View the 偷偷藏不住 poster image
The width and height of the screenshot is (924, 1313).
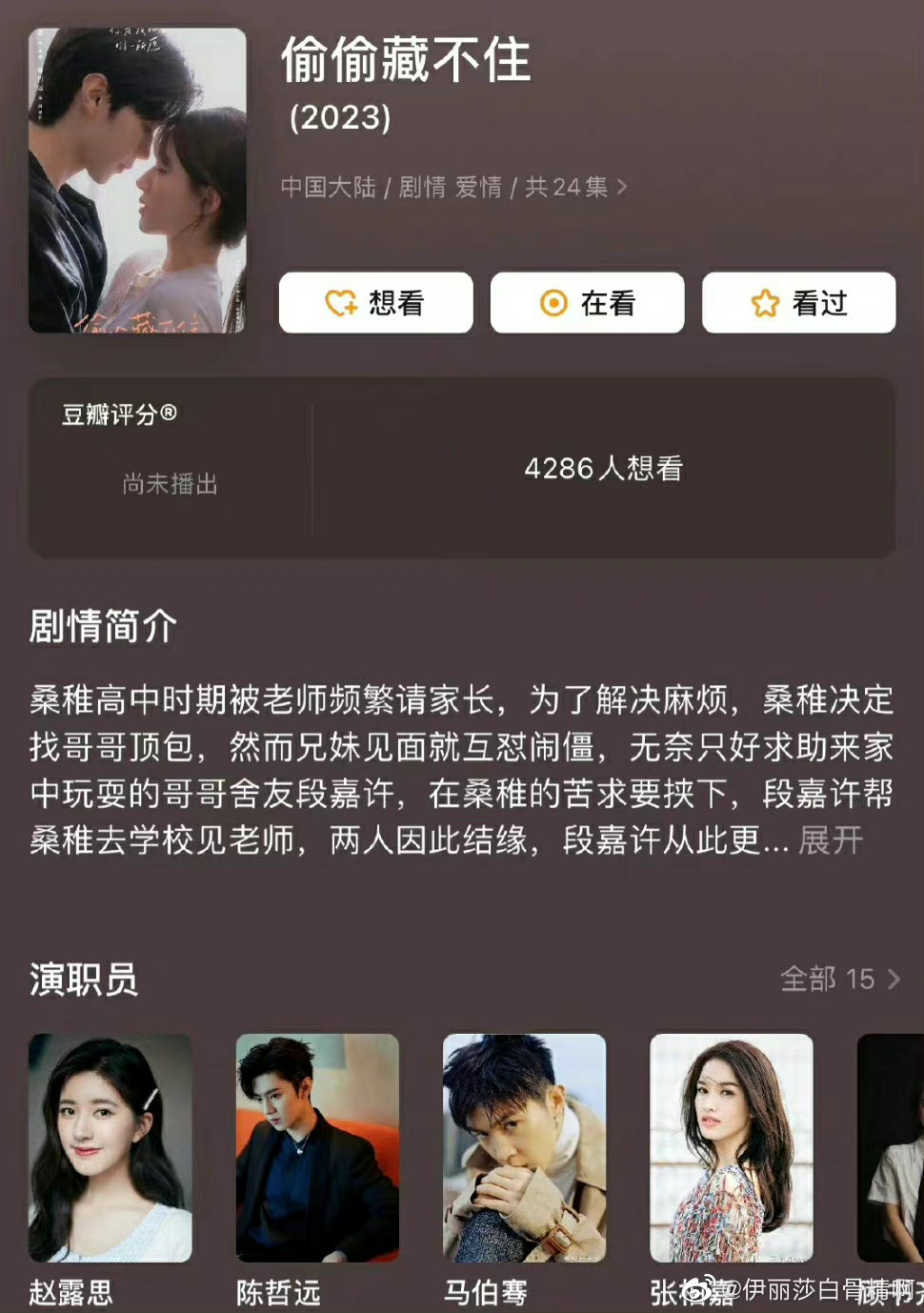point(137,181)
